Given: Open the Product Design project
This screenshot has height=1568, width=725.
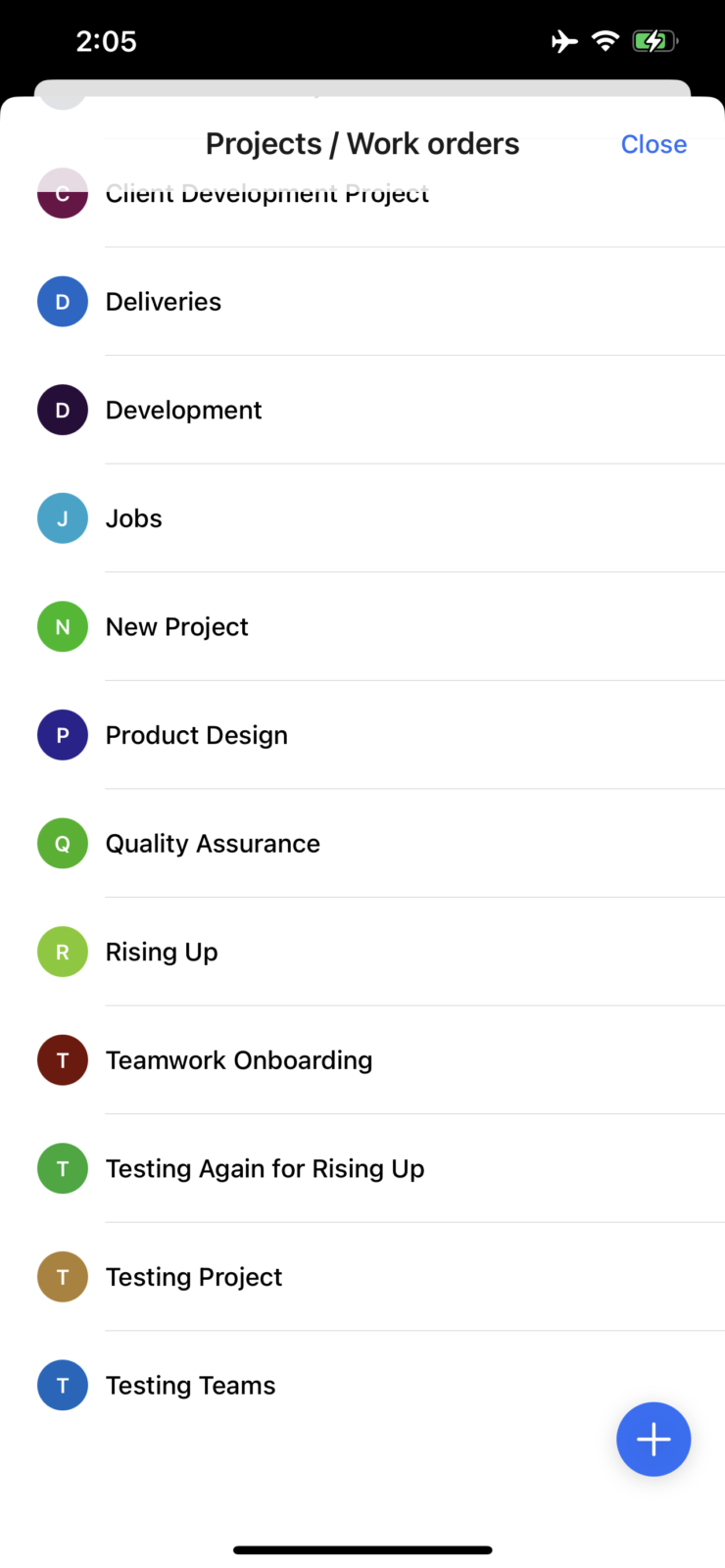Looking at the screenshot, I should point(362,735).
